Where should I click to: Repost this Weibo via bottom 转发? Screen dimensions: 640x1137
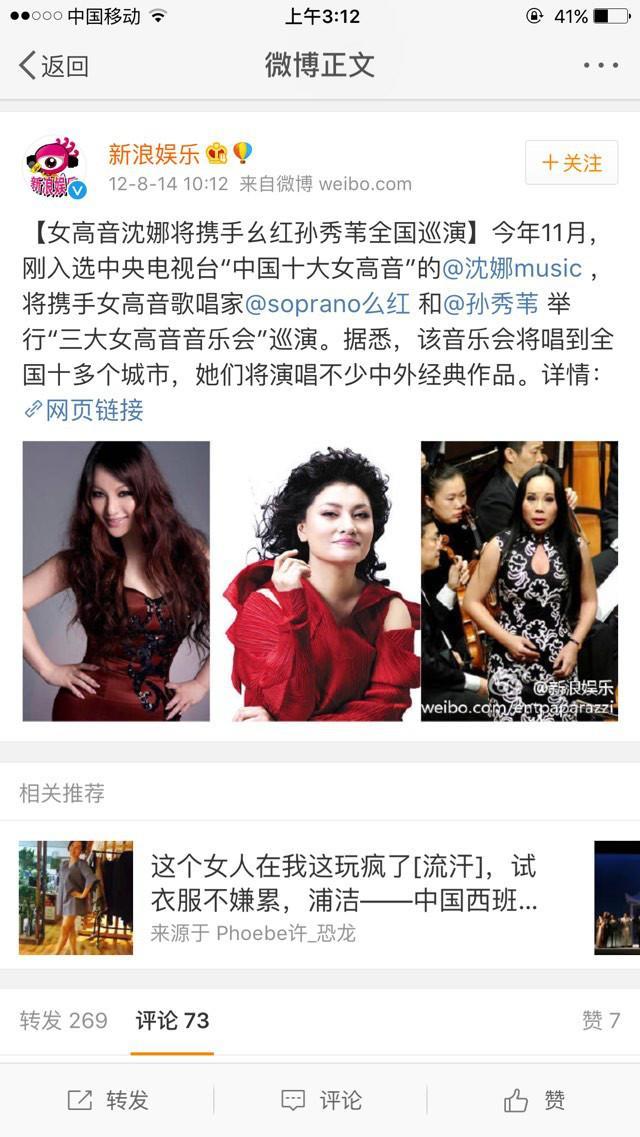[x=107, y=1100]
